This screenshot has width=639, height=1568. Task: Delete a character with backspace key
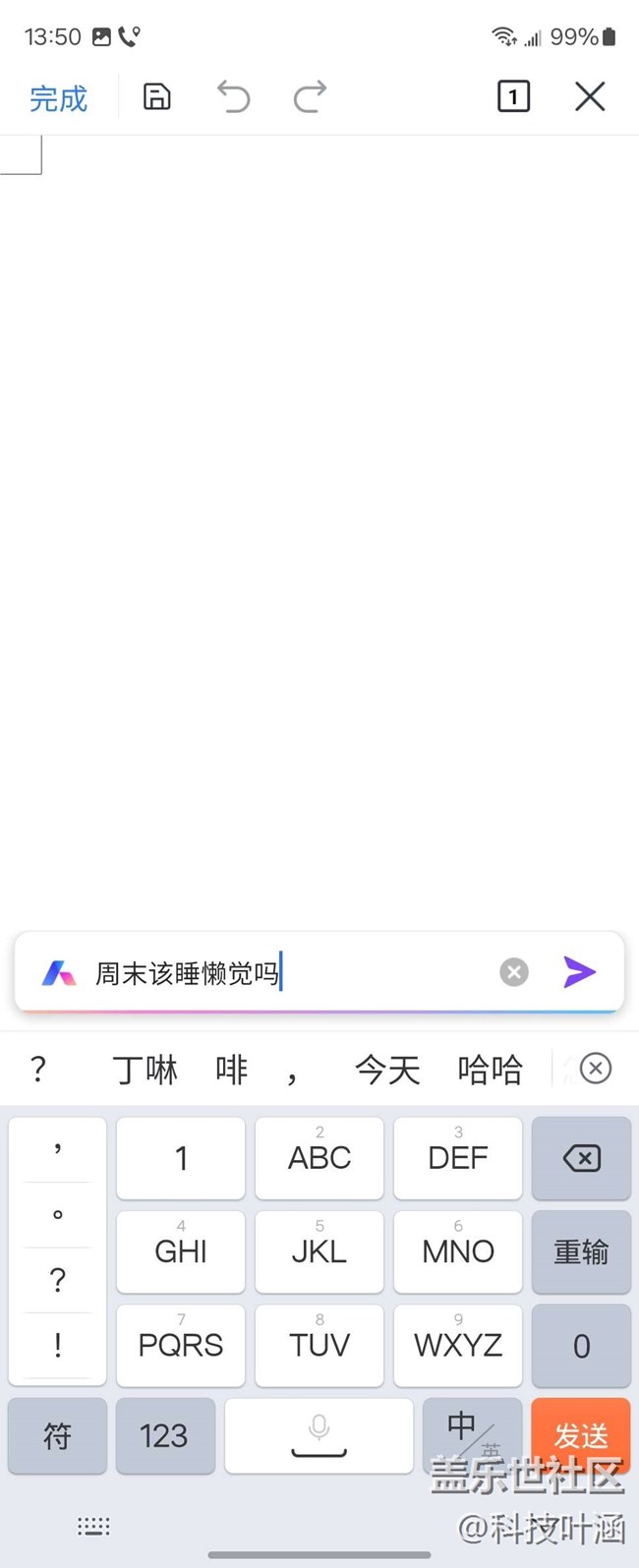[581, 1158]
